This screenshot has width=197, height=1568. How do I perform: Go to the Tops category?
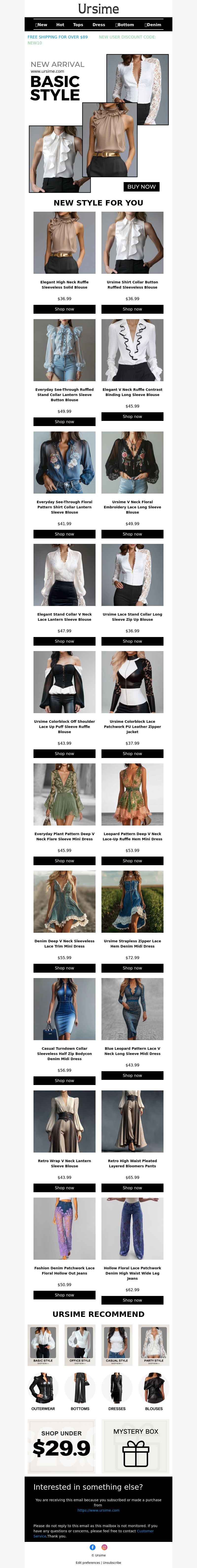click(x=78, y=25)
